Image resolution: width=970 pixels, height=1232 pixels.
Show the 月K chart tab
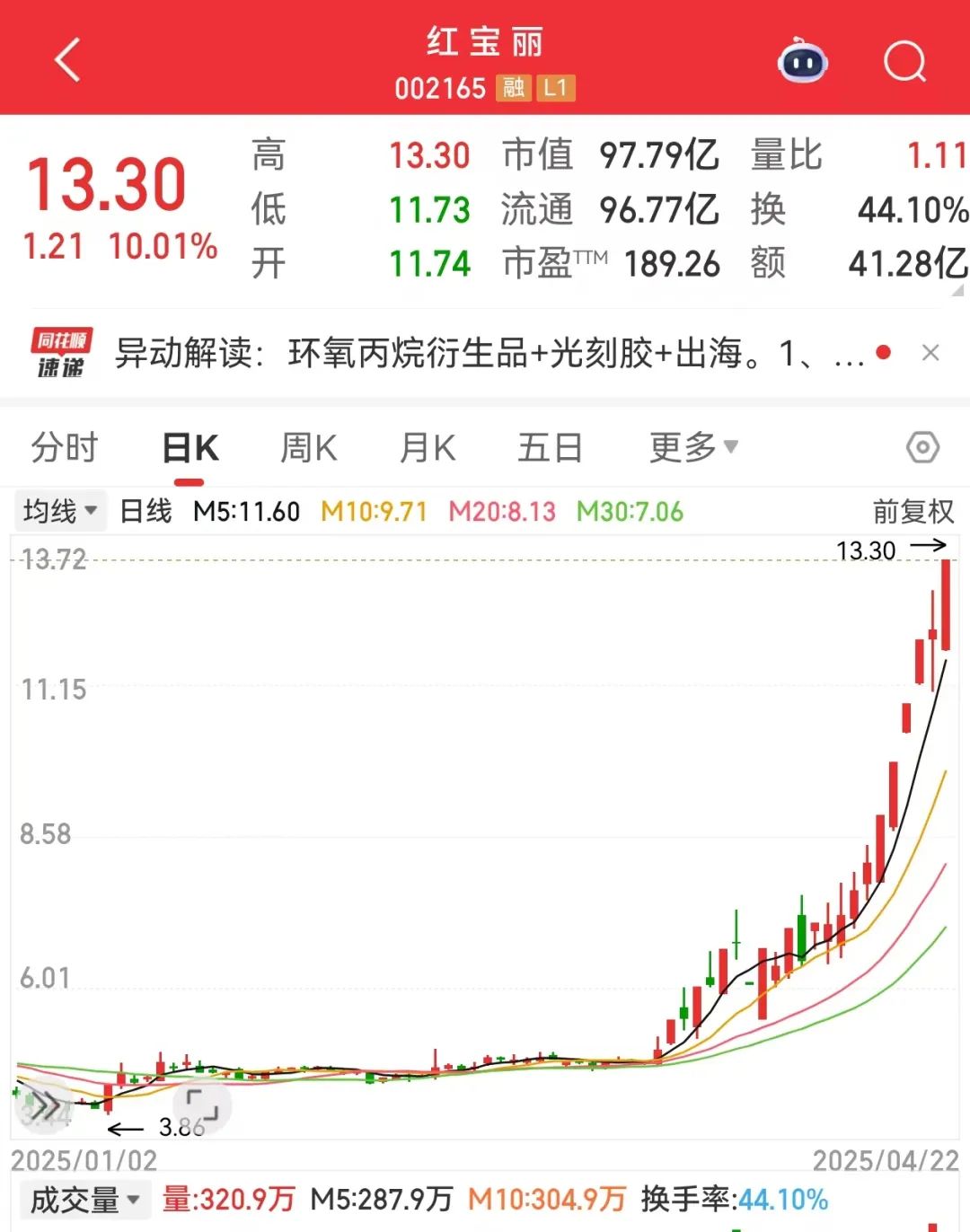(428, 447)
